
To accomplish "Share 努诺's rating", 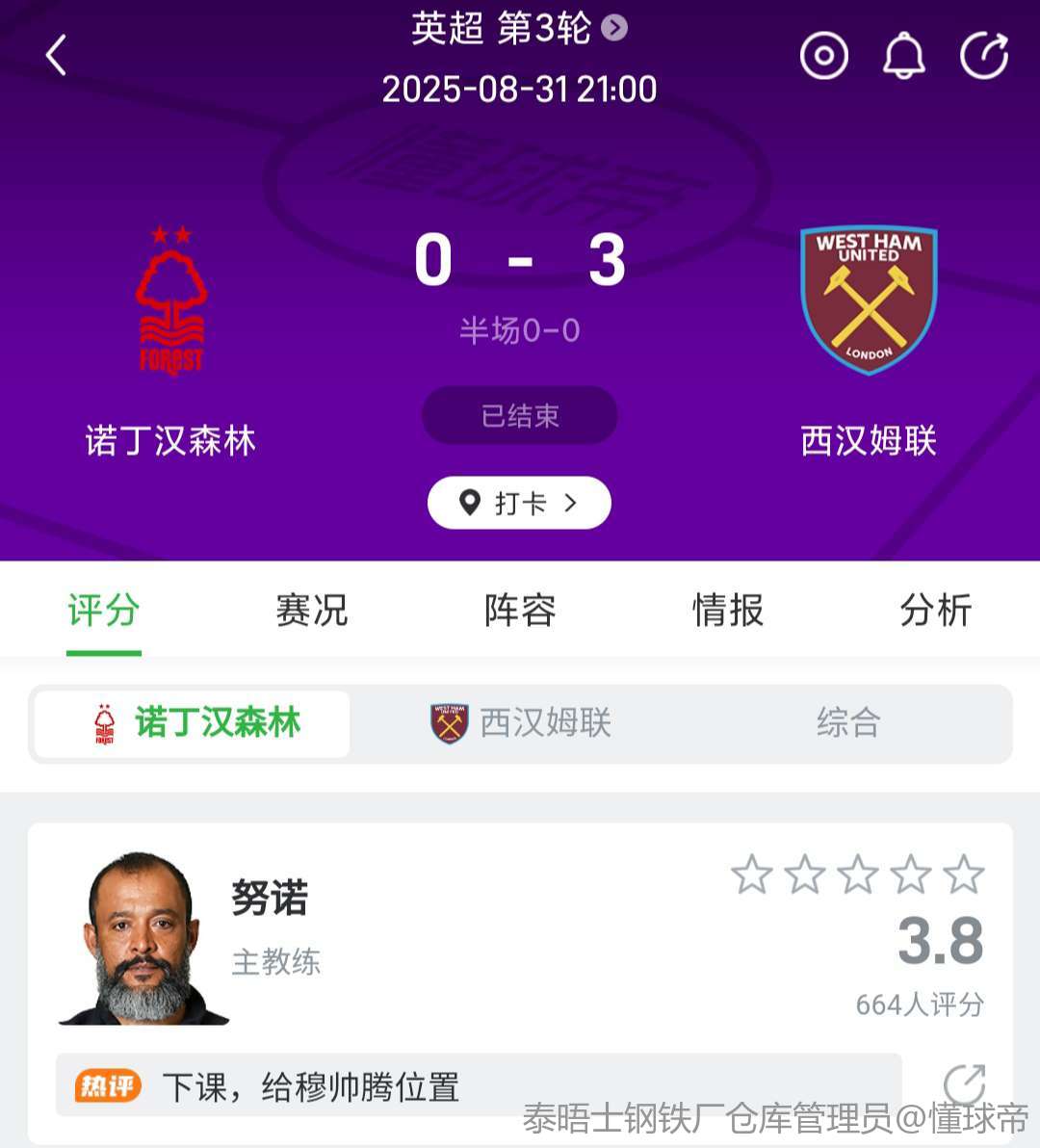I will 964,1084.
